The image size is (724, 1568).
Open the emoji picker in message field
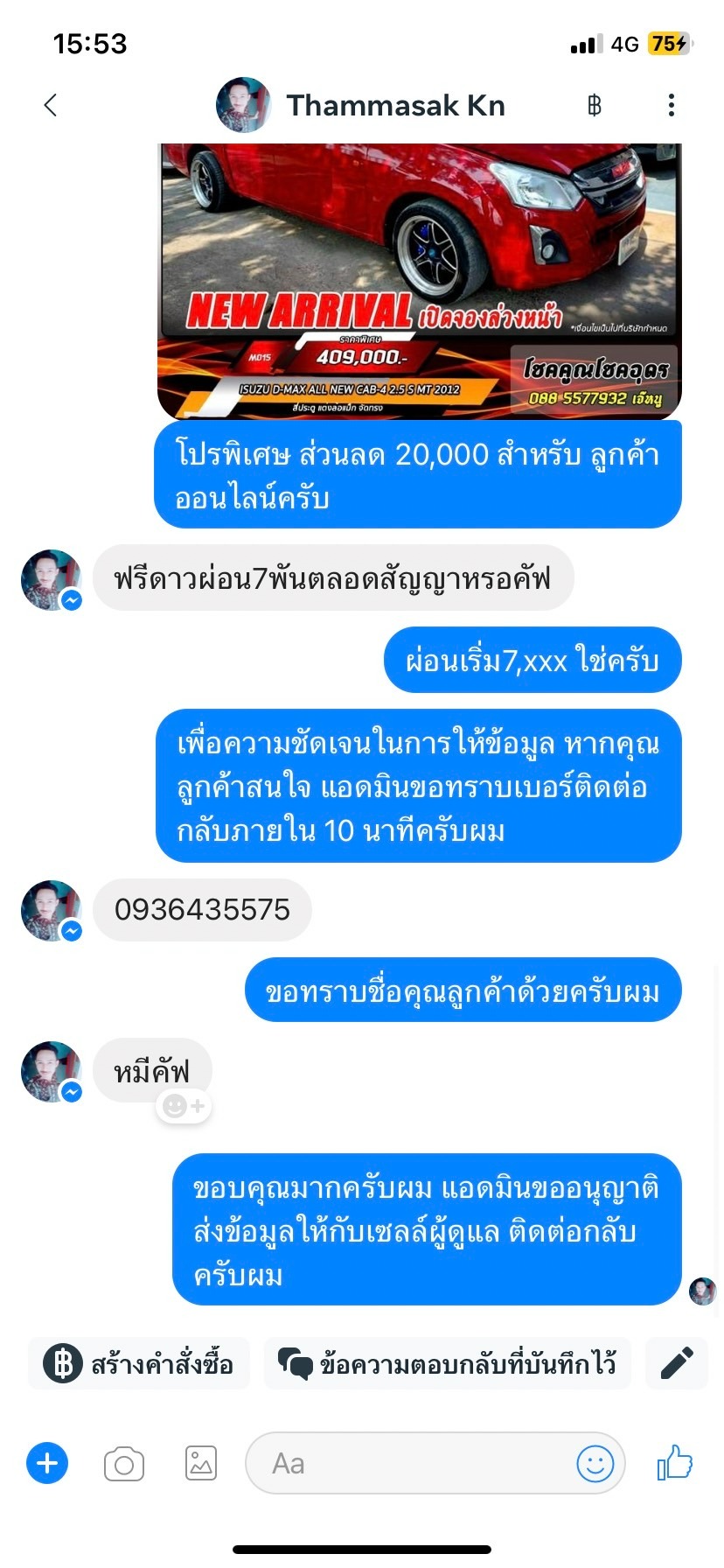(595, 1463)
